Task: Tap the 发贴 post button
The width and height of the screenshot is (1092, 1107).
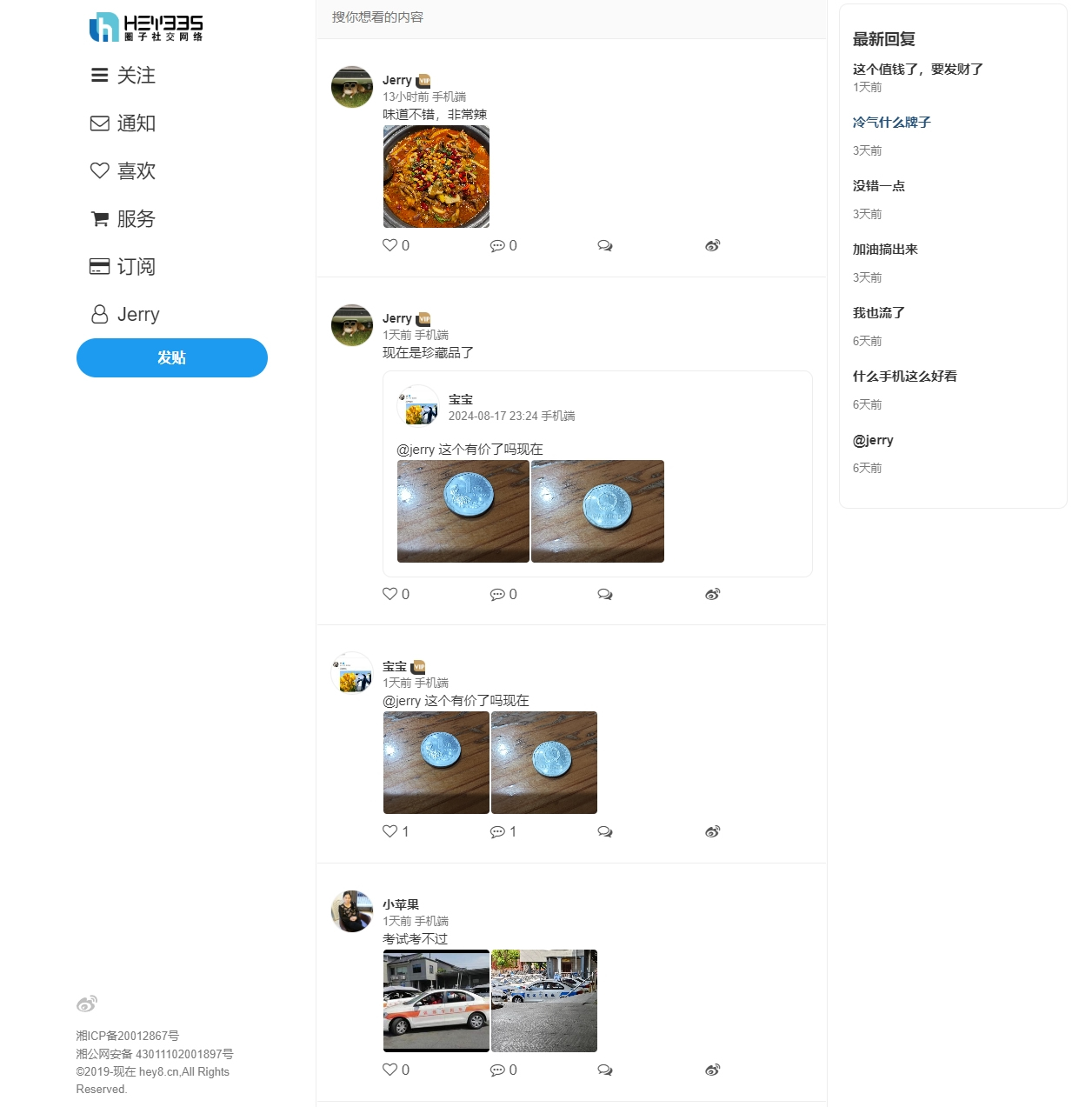Action: tap(171, 358)
